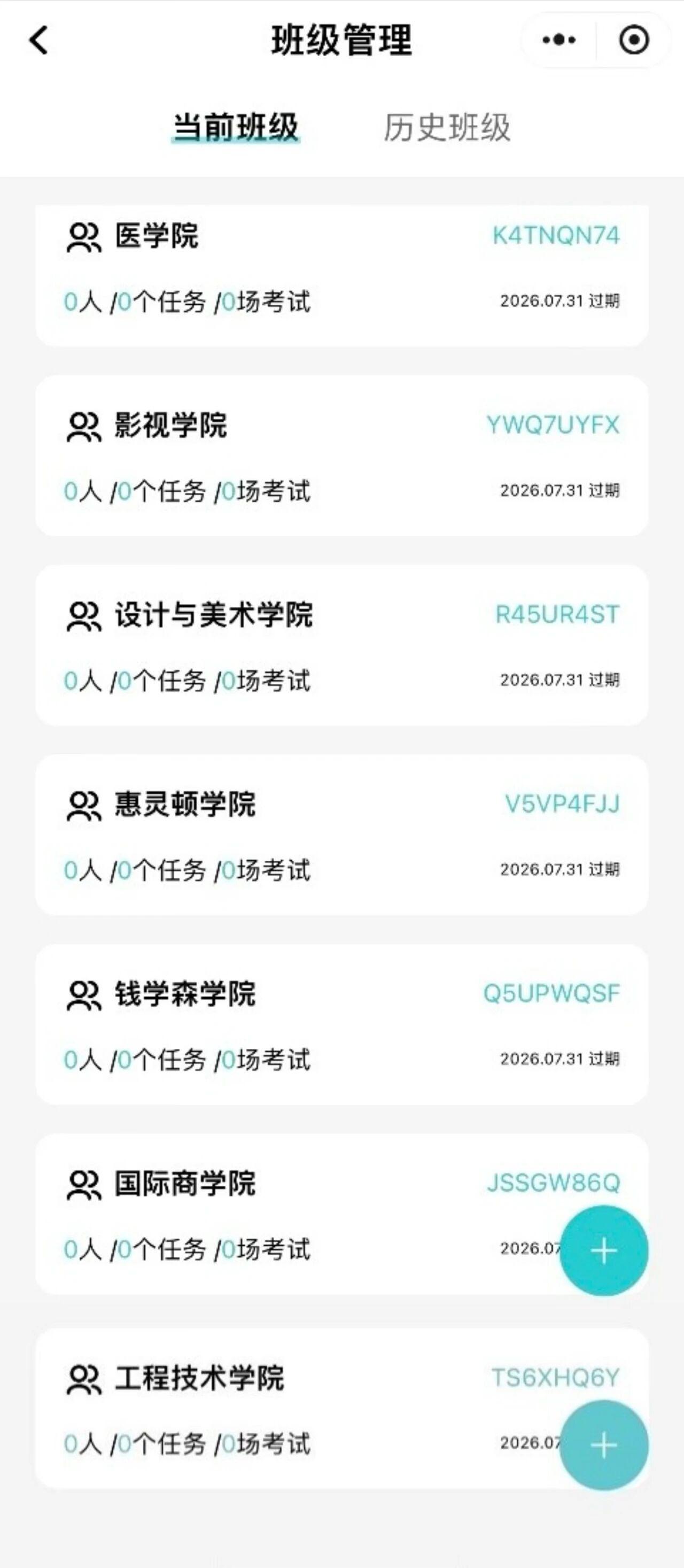
Task: Switch to the 当前班级 tab
Action: tap(236, 127)
